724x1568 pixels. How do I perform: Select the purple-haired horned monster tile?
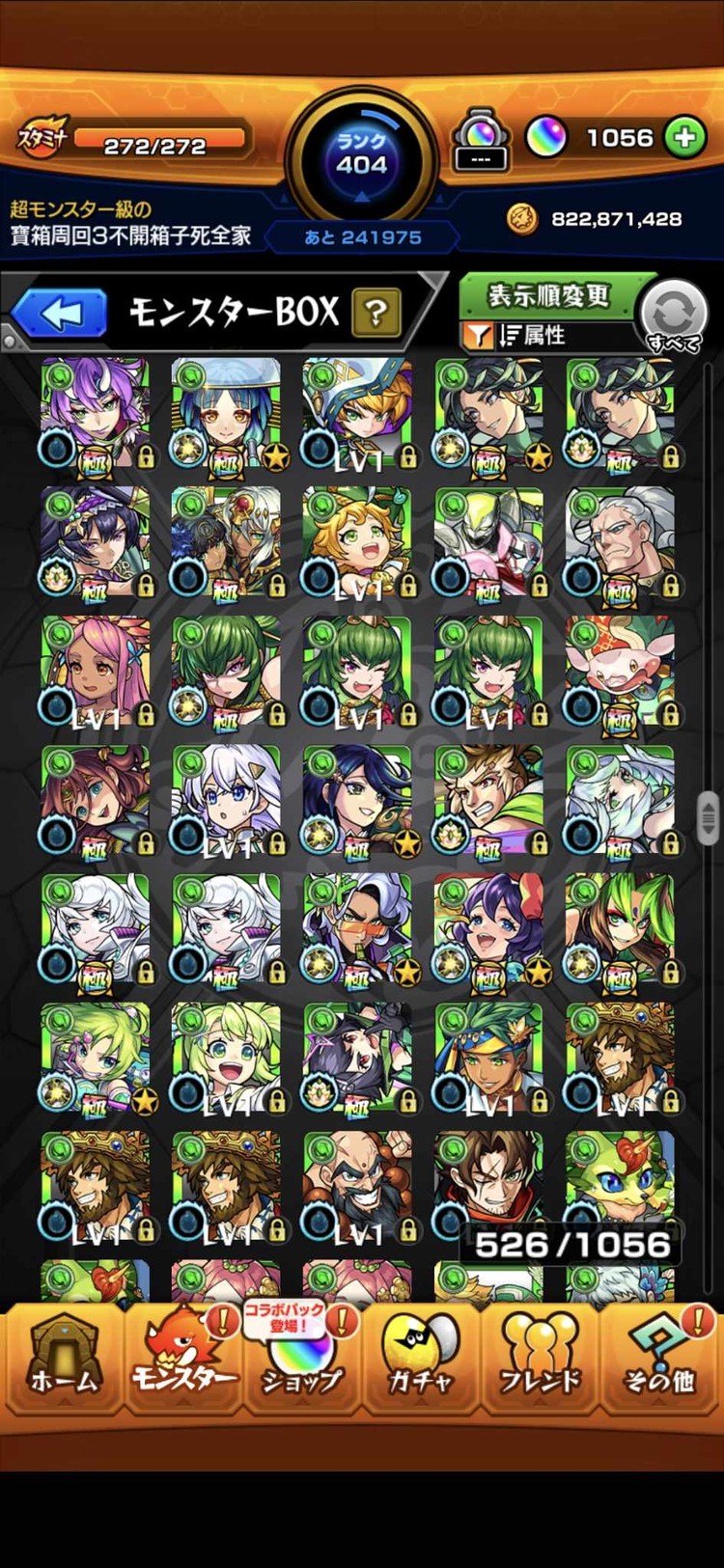pyautogui.click(x=95, y=413)
